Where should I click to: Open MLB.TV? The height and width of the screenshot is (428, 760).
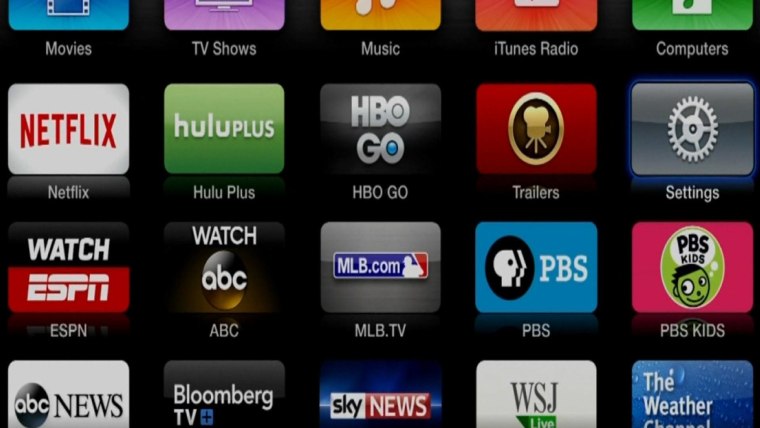[380, 268]
